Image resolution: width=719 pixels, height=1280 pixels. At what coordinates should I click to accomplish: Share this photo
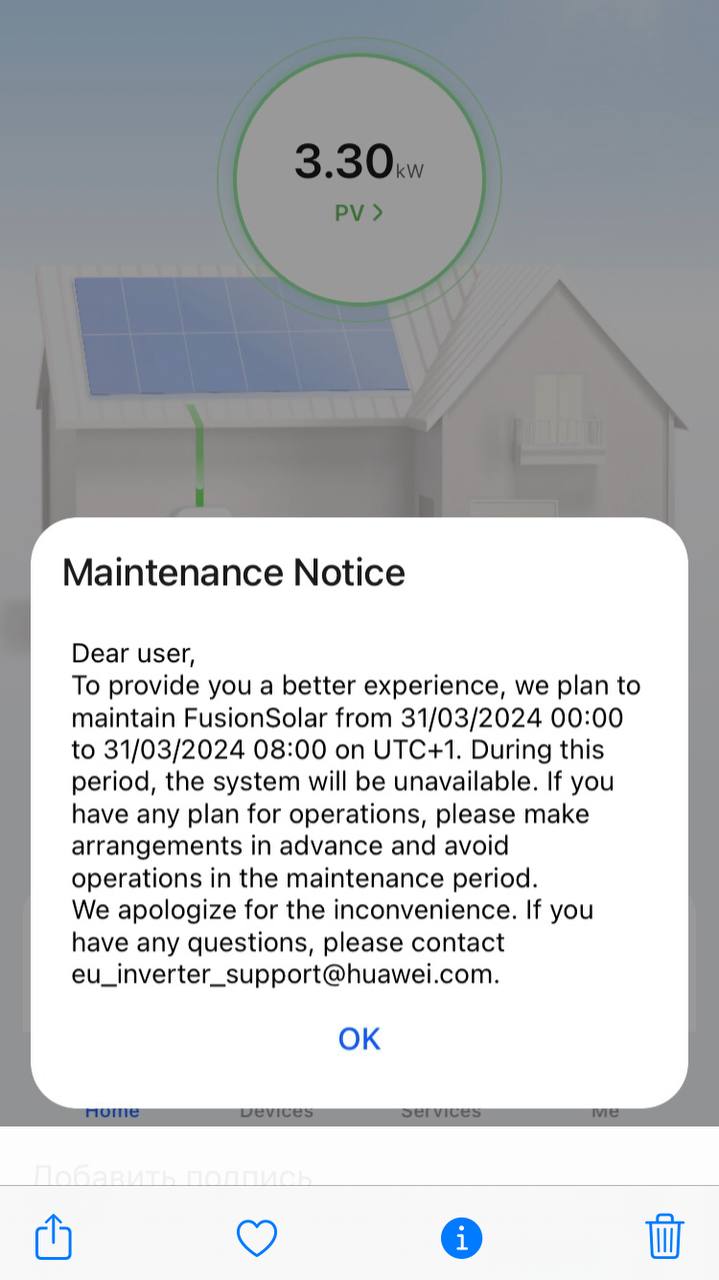pyautogui.click(x=54, y=1238)
